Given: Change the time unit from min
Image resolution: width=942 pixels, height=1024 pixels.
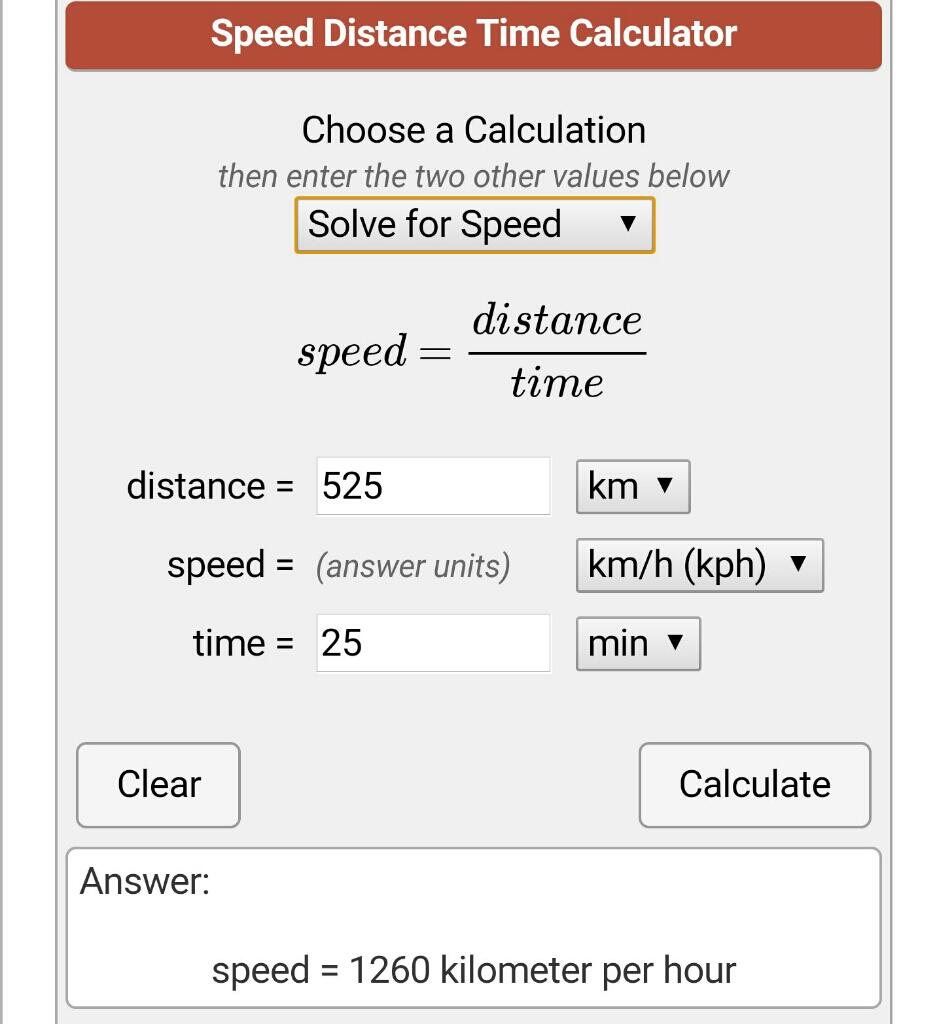Looking at the screenshot, I should (x=637, y=644).
